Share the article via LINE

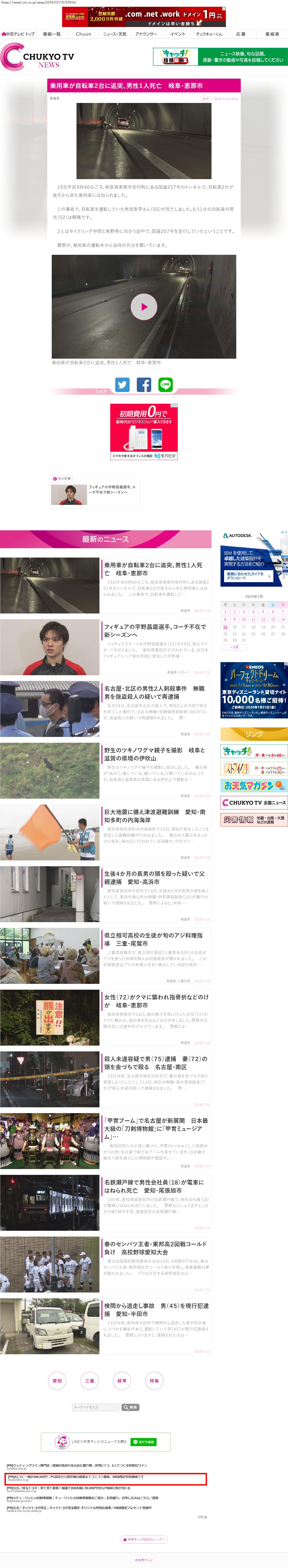pyautogui.click(x=165, y=385)
